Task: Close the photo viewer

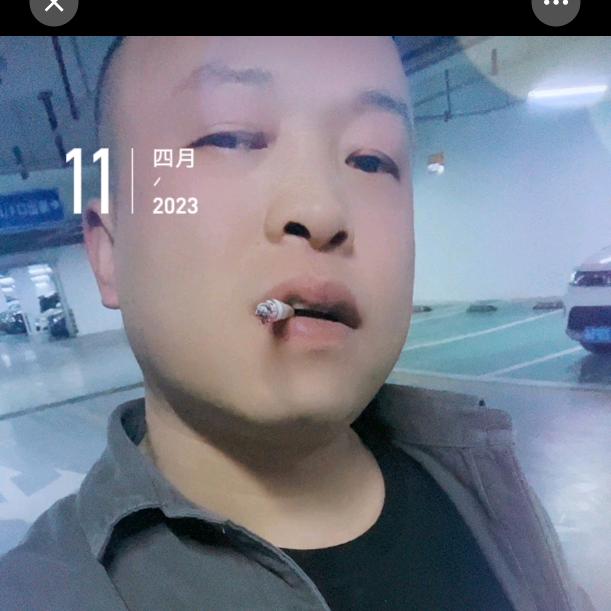Action: tap(54, 5)
